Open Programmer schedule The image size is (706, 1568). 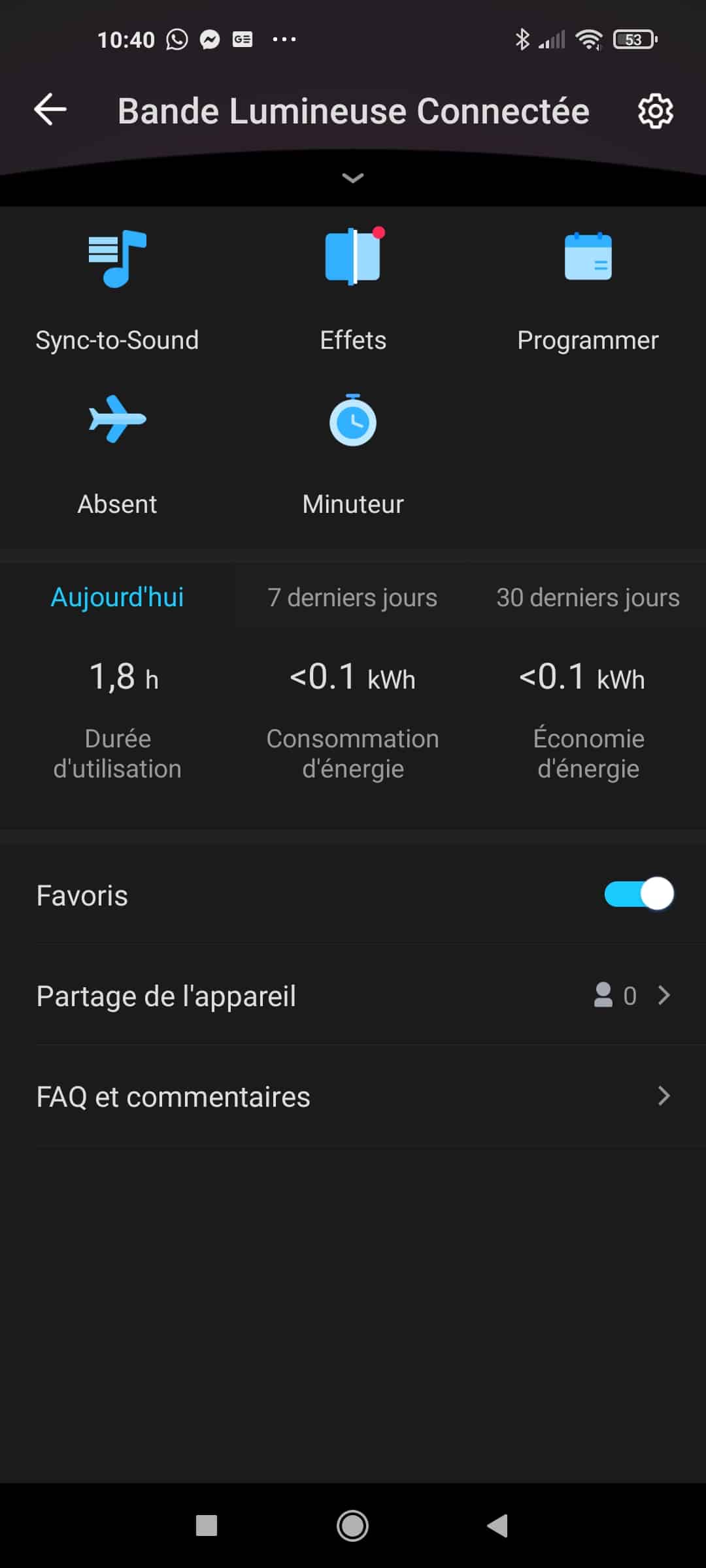[588, 291]
